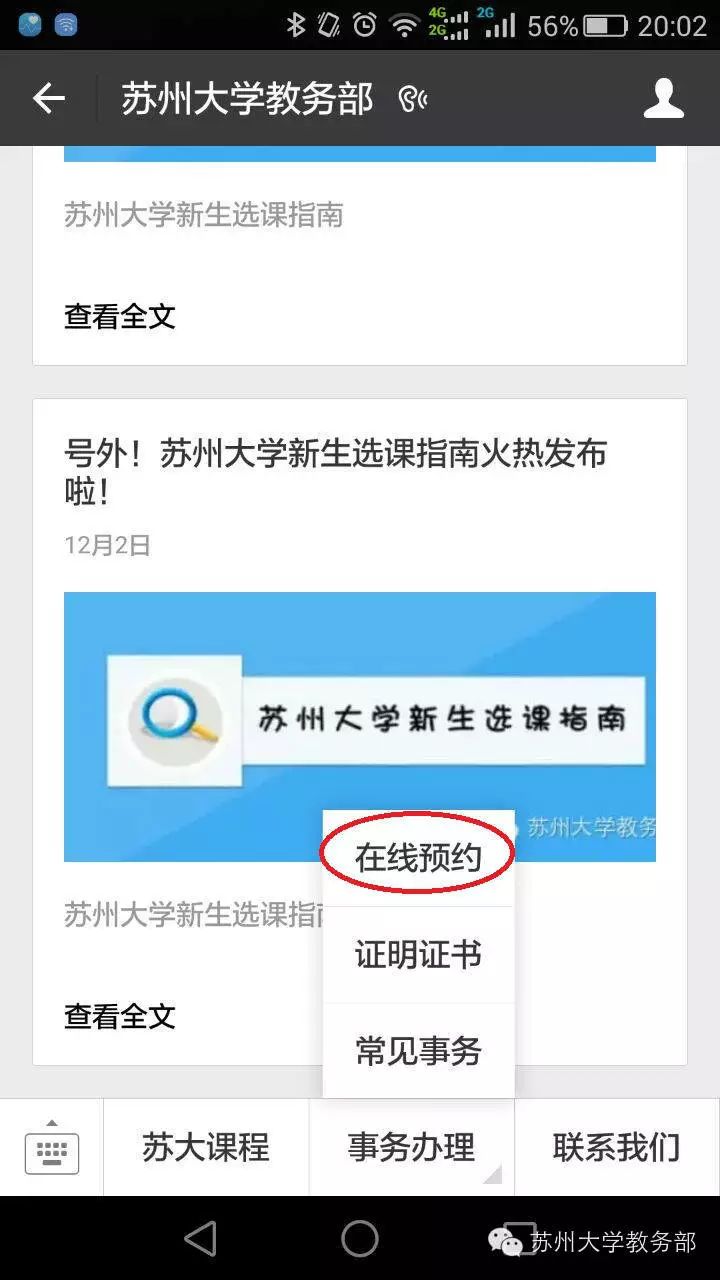This screenshot has width=720, height=1280.
Task: Open 常见事务 in the popup menu
Action: (418, 1051)
